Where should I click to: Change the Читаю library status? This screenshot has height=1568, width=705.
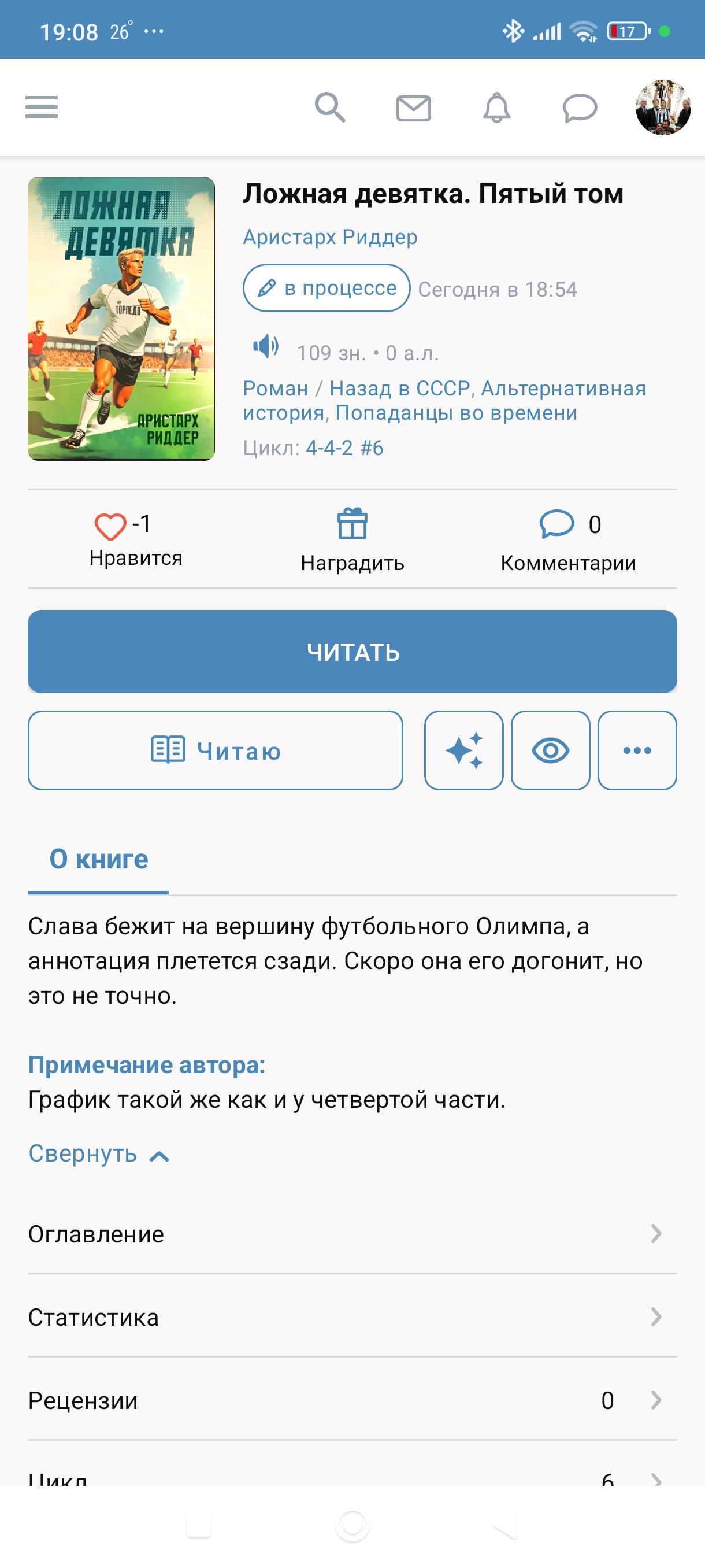pyautogui.click(x=216, y=750)
